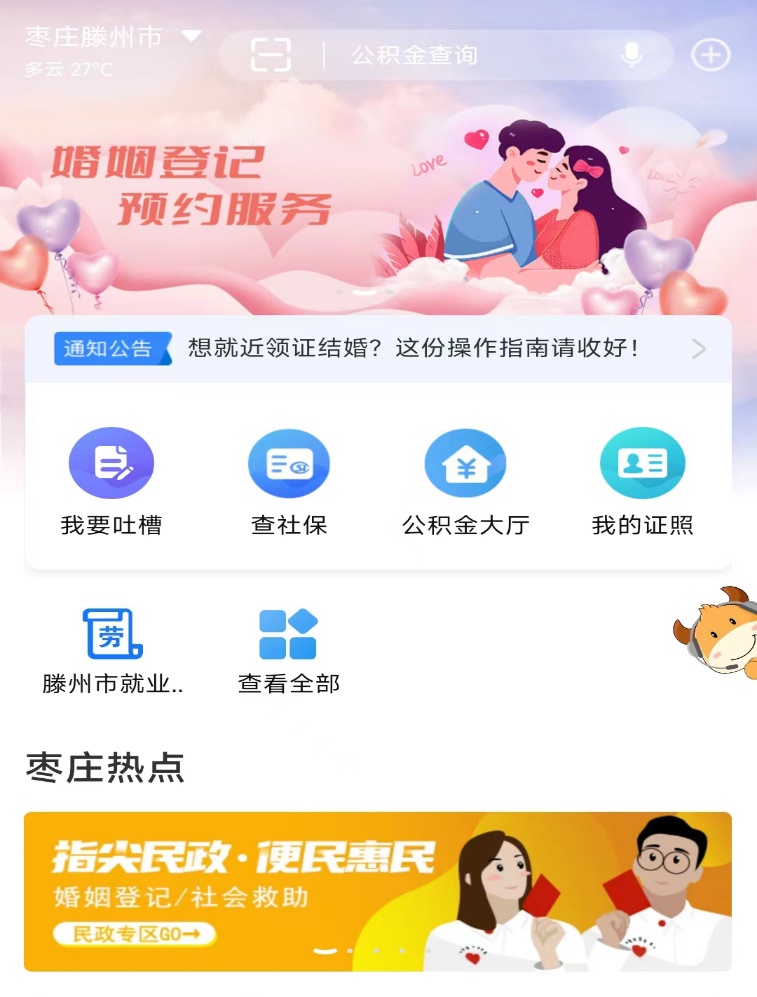Open the plus menu icon
Image resolution: width=757 pixels, height=997 pixels.
(711, 55)
